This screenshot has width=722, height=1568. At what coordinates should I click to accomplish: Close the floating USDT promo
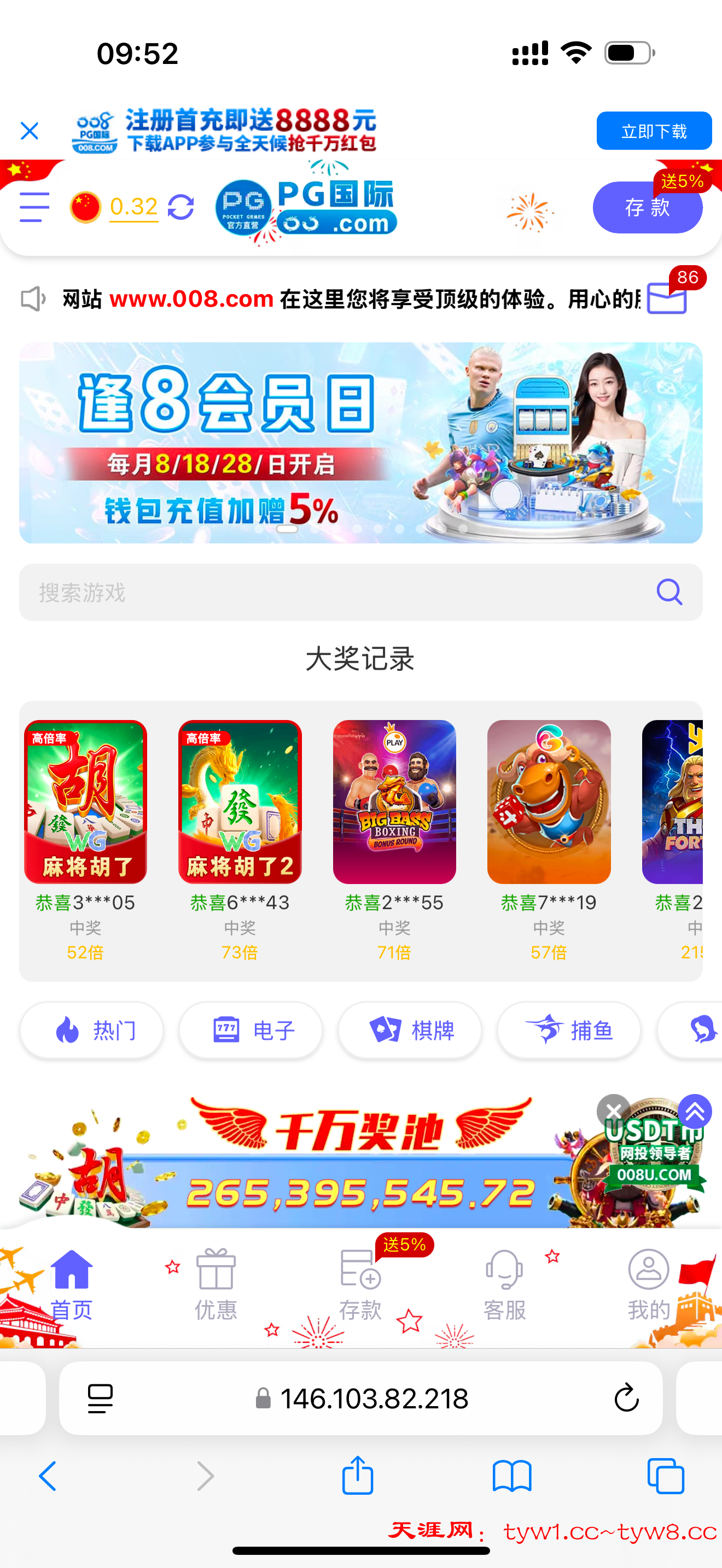pyautogui.click(x=613, y=1111)
